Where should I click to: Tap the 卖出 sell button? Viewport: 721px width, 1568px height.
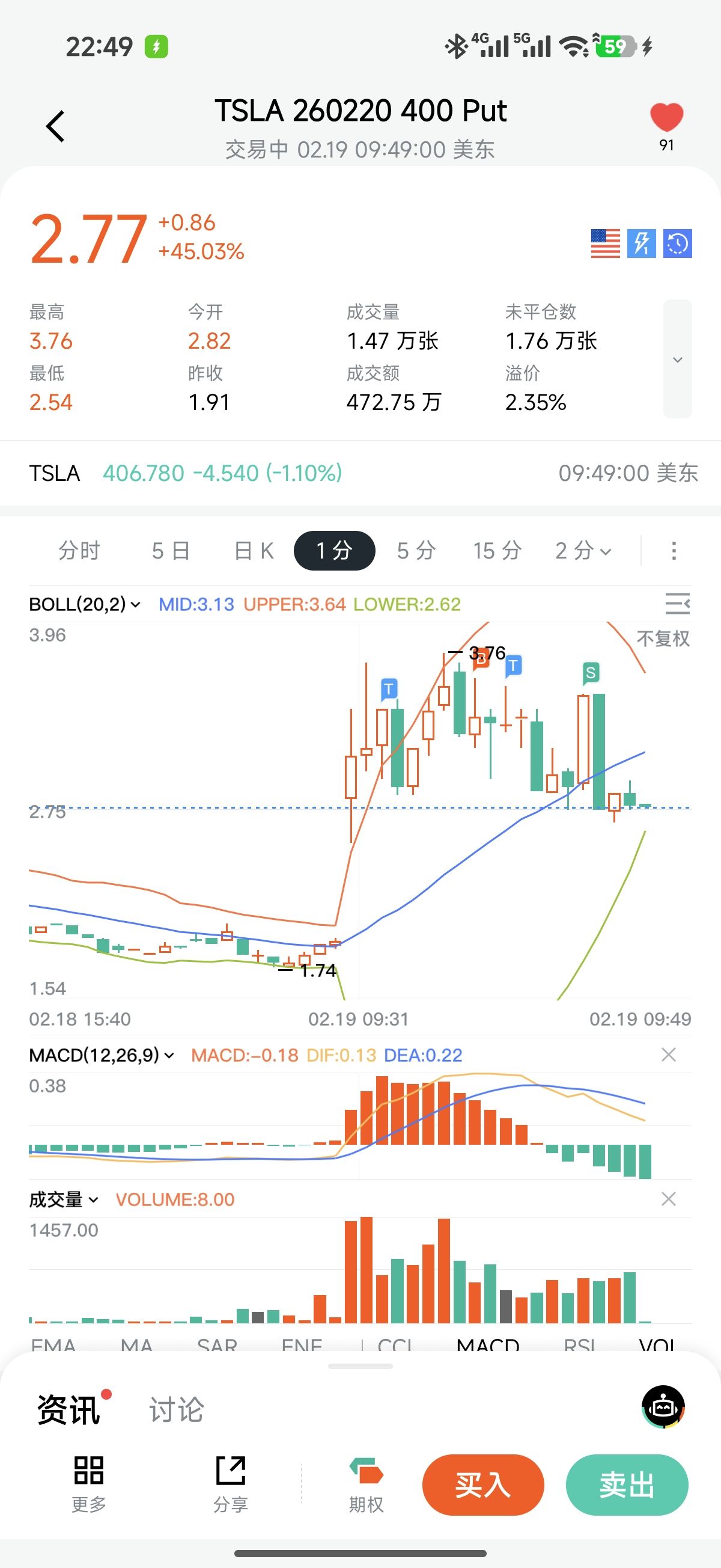coord(627,1485)
